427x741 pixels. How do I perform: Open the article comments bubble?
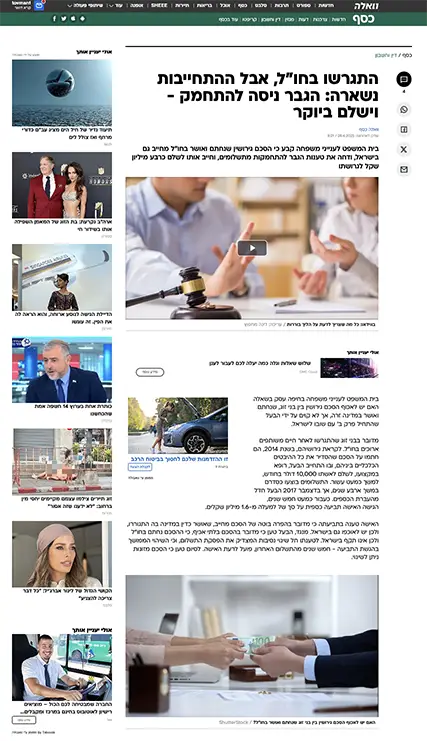click(403, 79)
